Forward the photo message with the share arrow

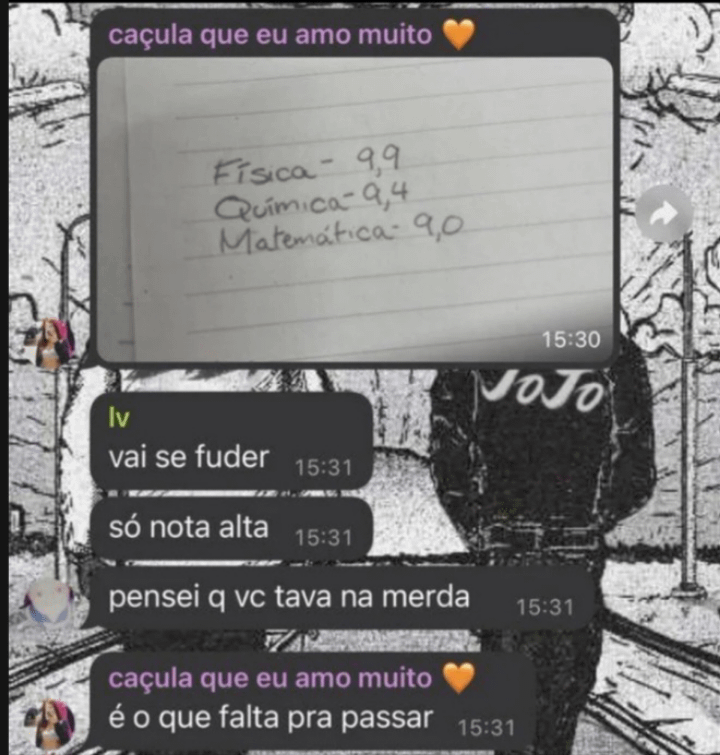pos(664,213)
